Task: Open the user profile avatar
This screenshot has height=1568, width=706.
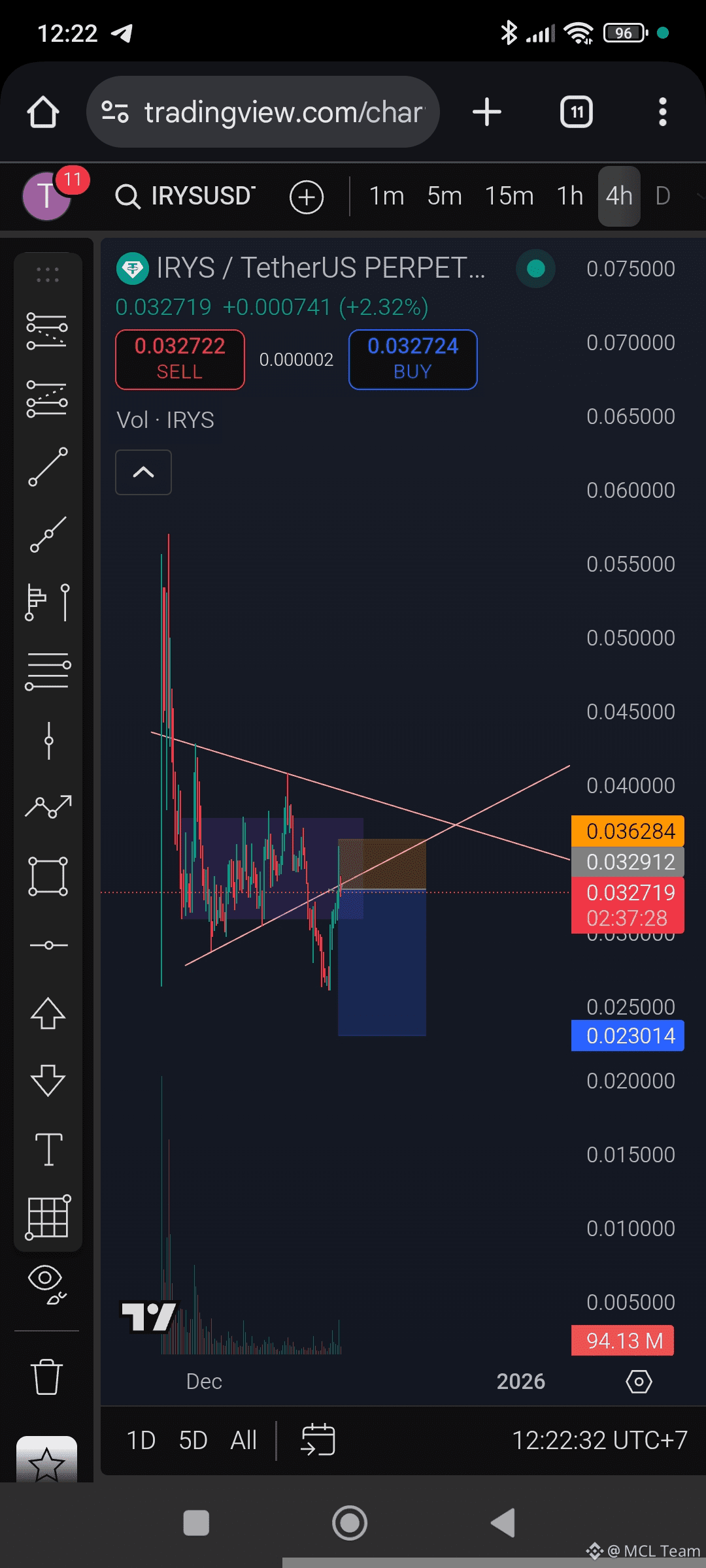Action: [47, 196]
